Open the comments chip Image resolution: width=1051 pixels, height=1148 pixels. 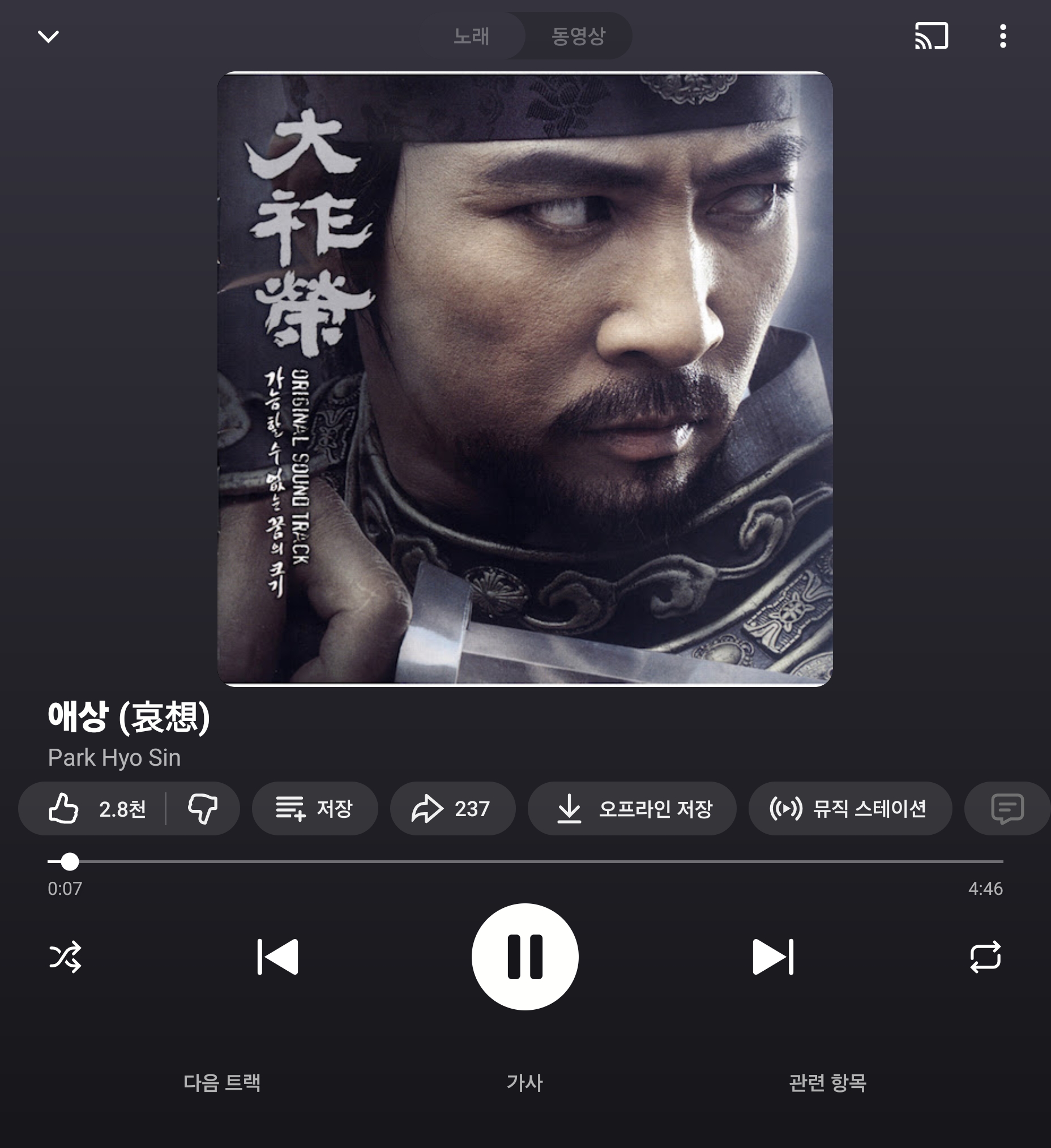click(1007, 808)
